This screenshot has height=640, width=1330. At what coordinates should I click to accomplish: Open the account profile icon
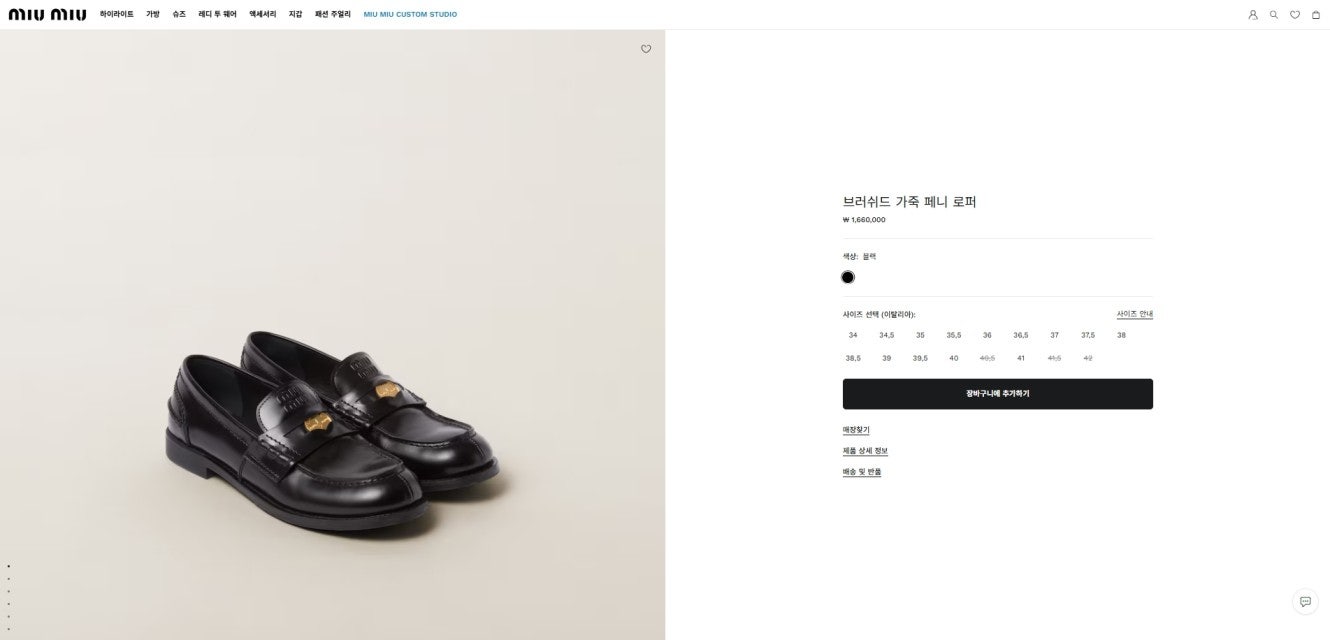click(1253, 15)
